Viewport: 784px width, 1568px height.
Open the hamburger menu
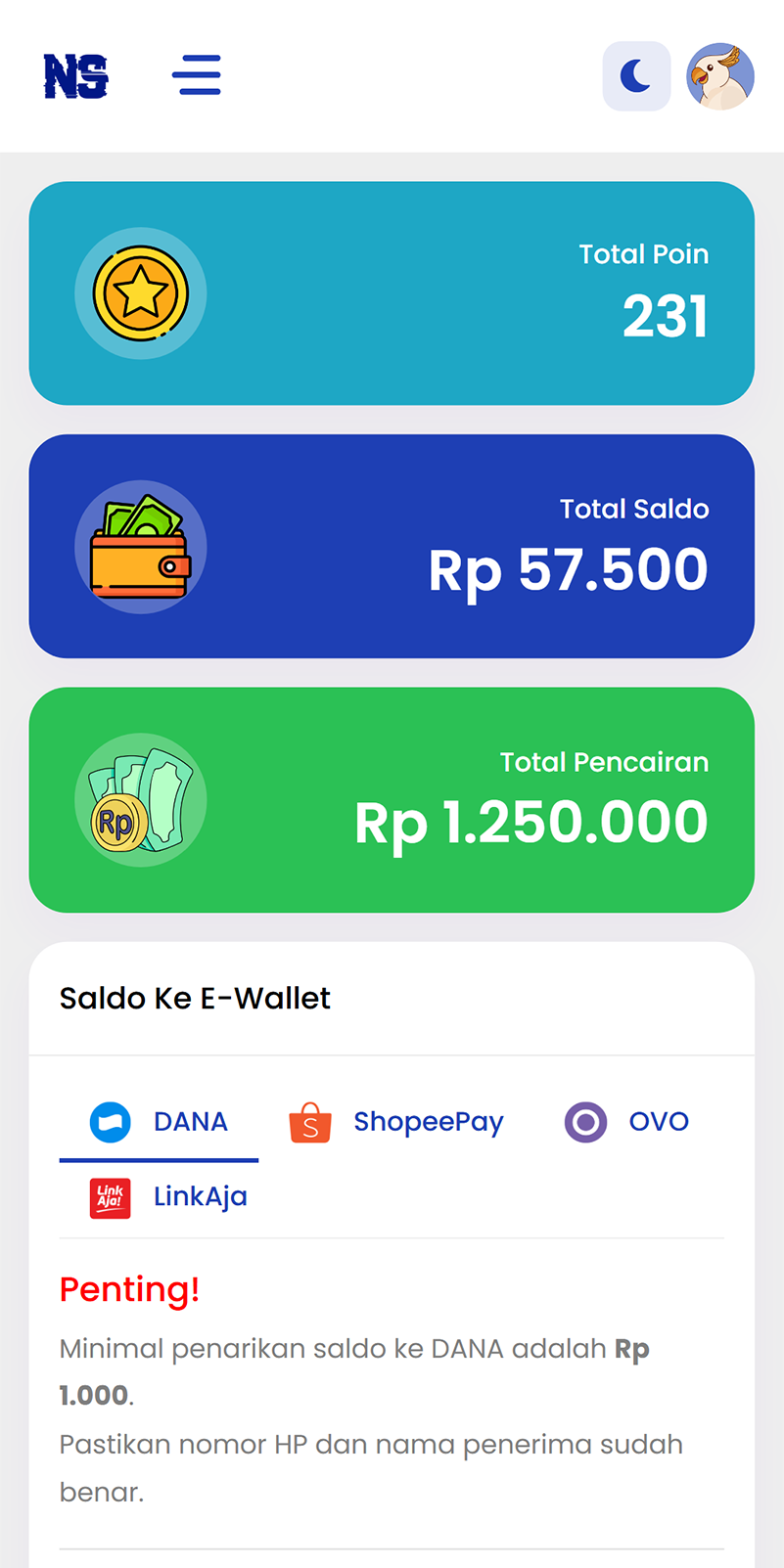(196, 75)
